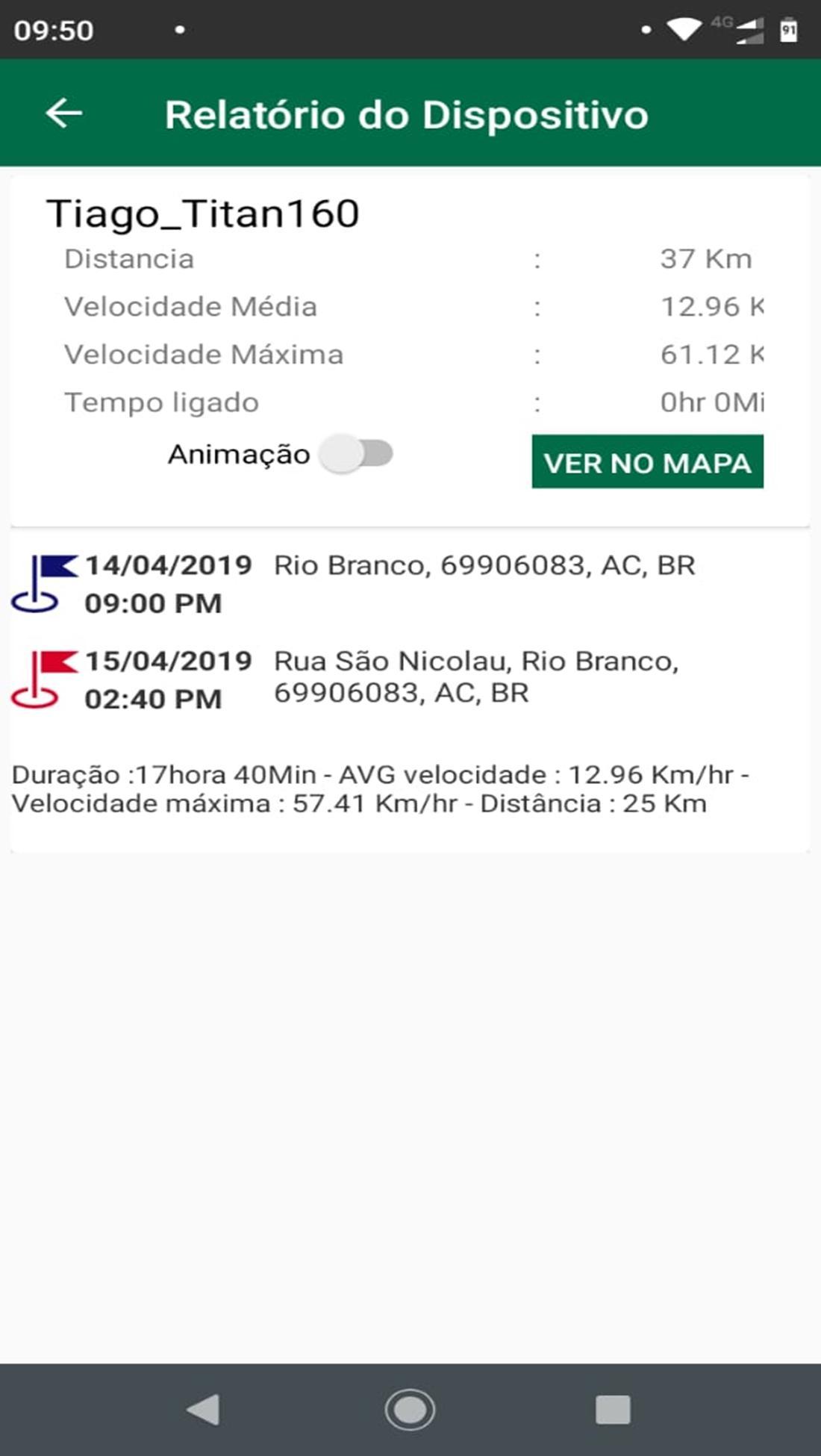This screenshot has width=821, height=1456.
Task: Open the trip starting 14/04/2019 09:00 PM
Action: 410,691
